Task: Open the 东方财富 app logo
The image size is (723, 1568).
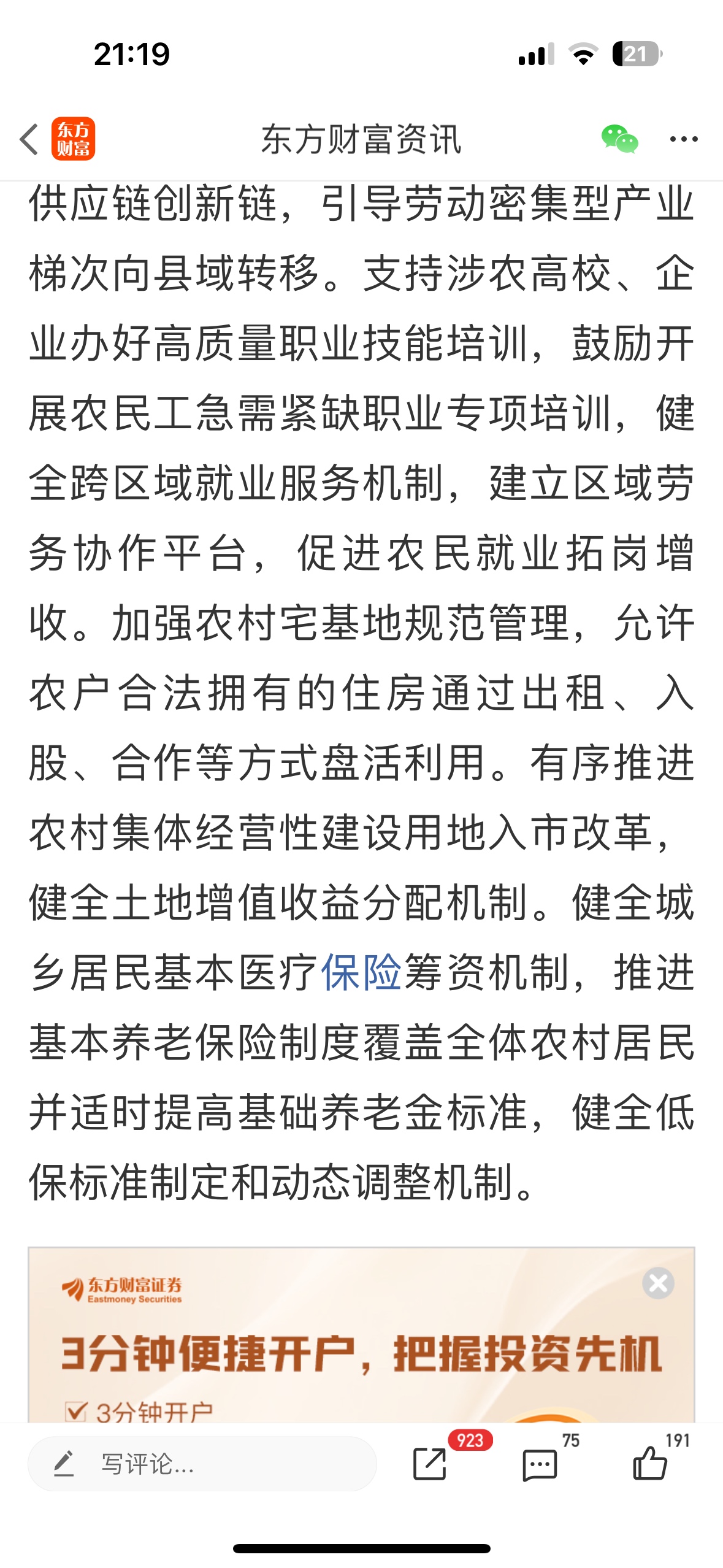Action: 73,139
